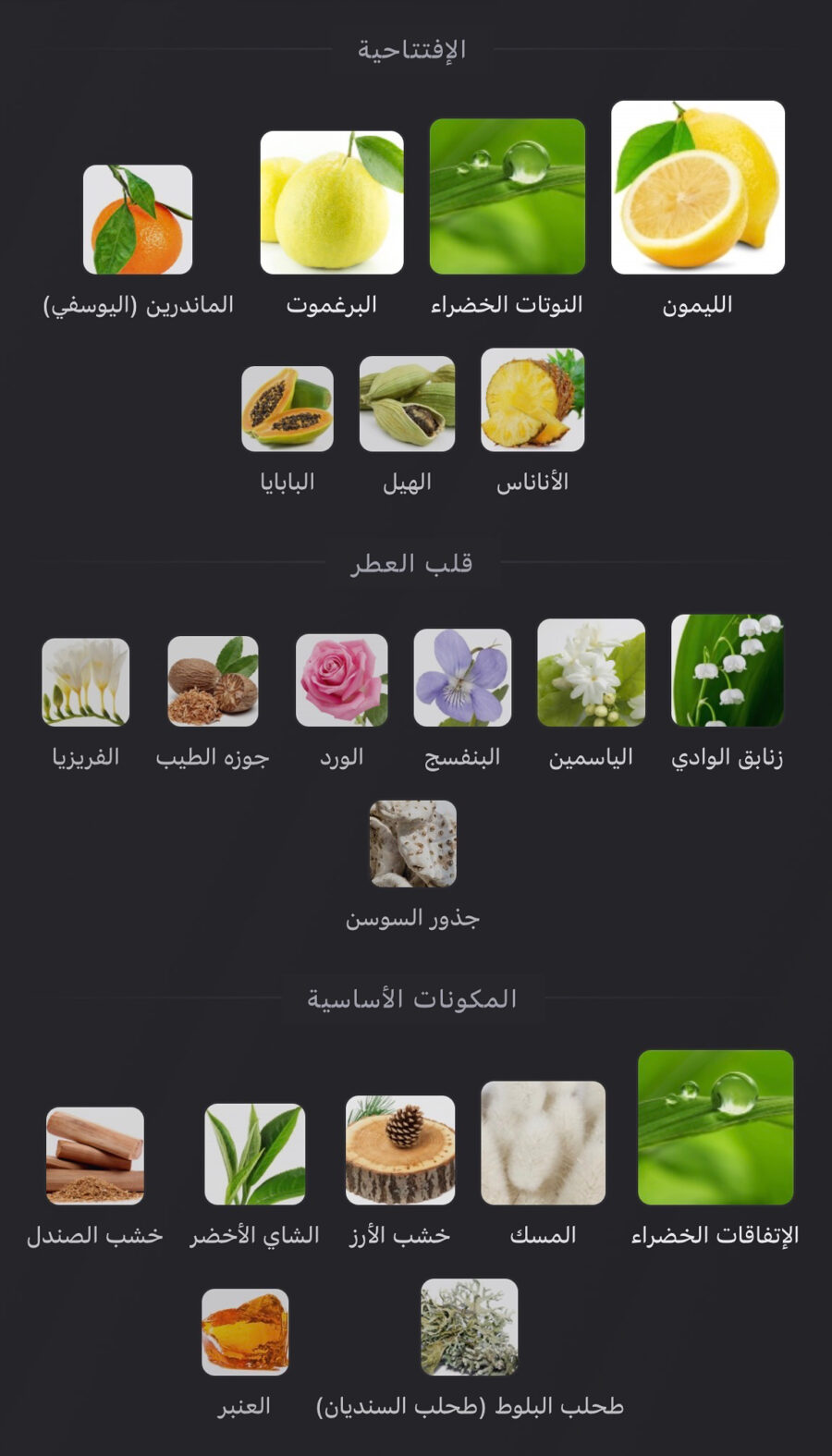The height and width of the screenshot is (1456, 832).
Task: View the amber note (العنبر)
Action: coord(245,1332)
